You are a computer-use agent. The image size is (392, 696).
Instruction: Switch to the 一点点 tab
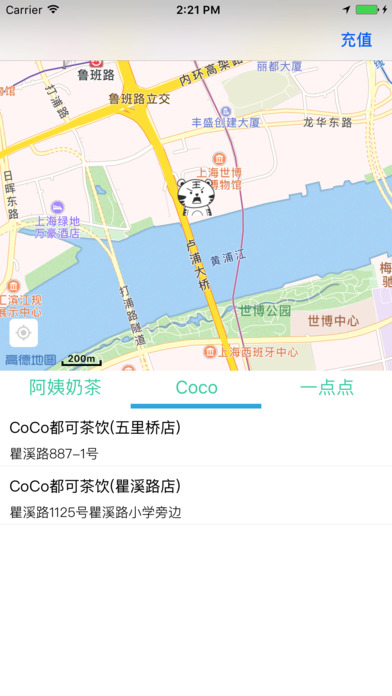(x=327, y=388)
